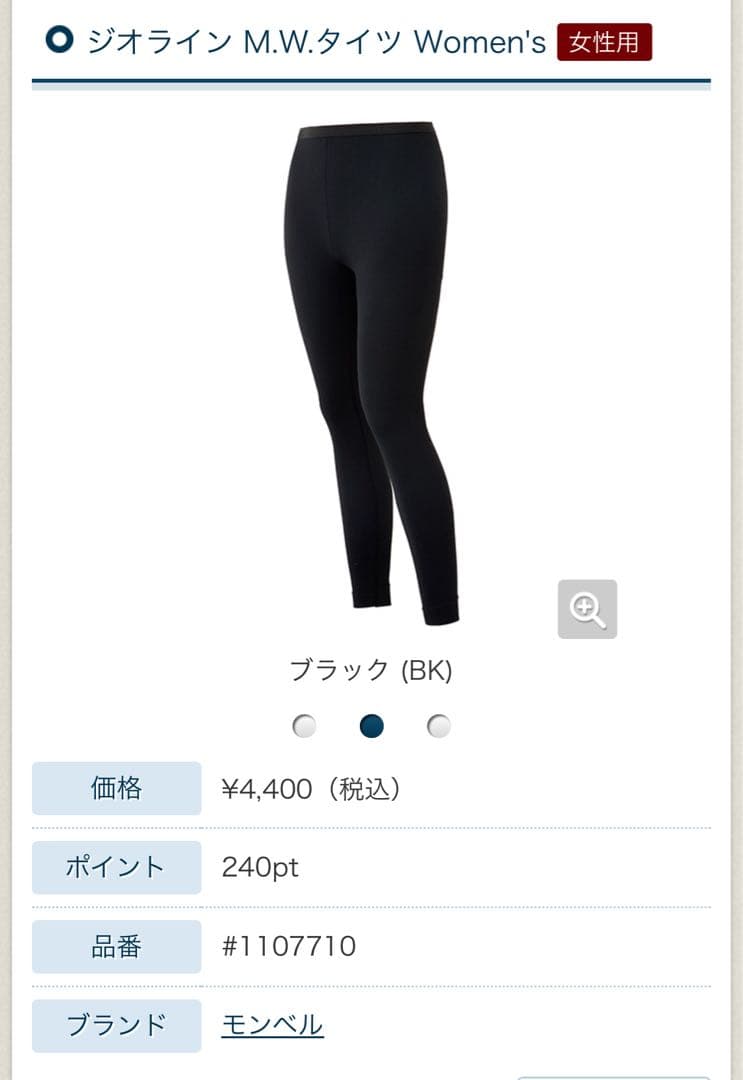
Task: Tap the highlighted dark blue indicator dot
Action: (371, 726)
